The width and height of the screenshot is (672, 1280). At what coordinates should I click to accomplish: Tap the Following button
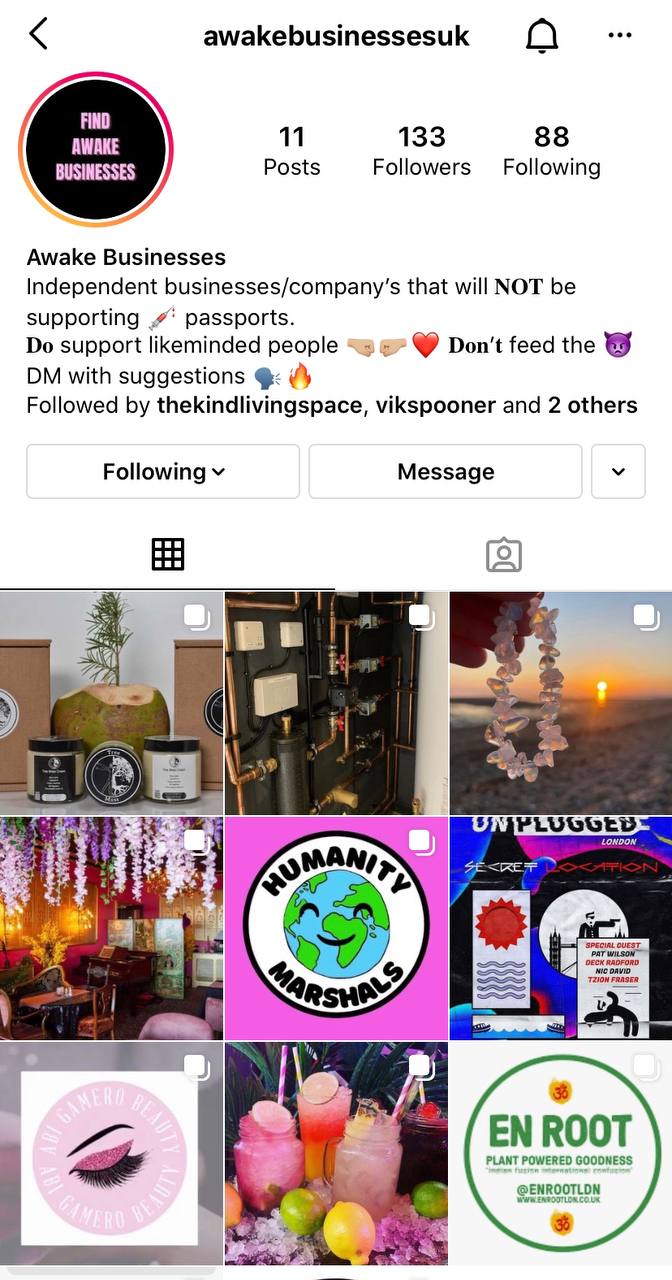(163, 471)
